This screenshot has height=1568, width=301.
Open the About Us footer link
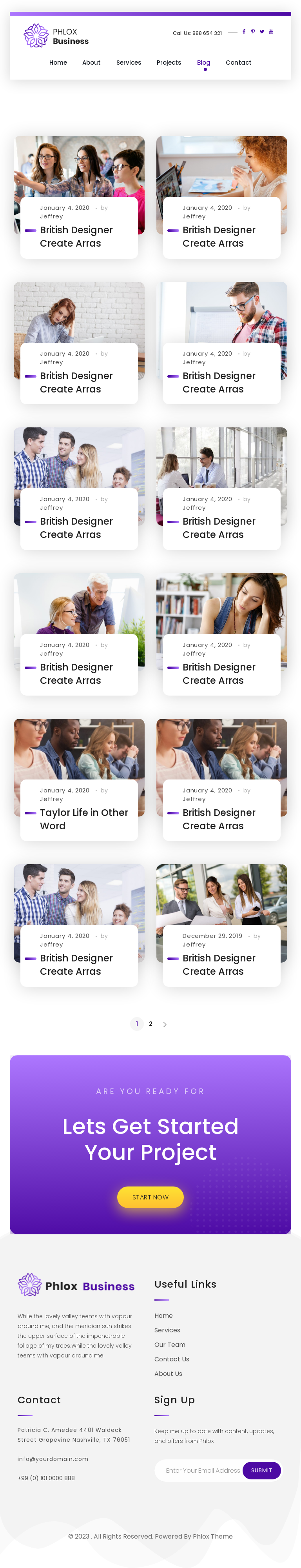[169, 1374]
